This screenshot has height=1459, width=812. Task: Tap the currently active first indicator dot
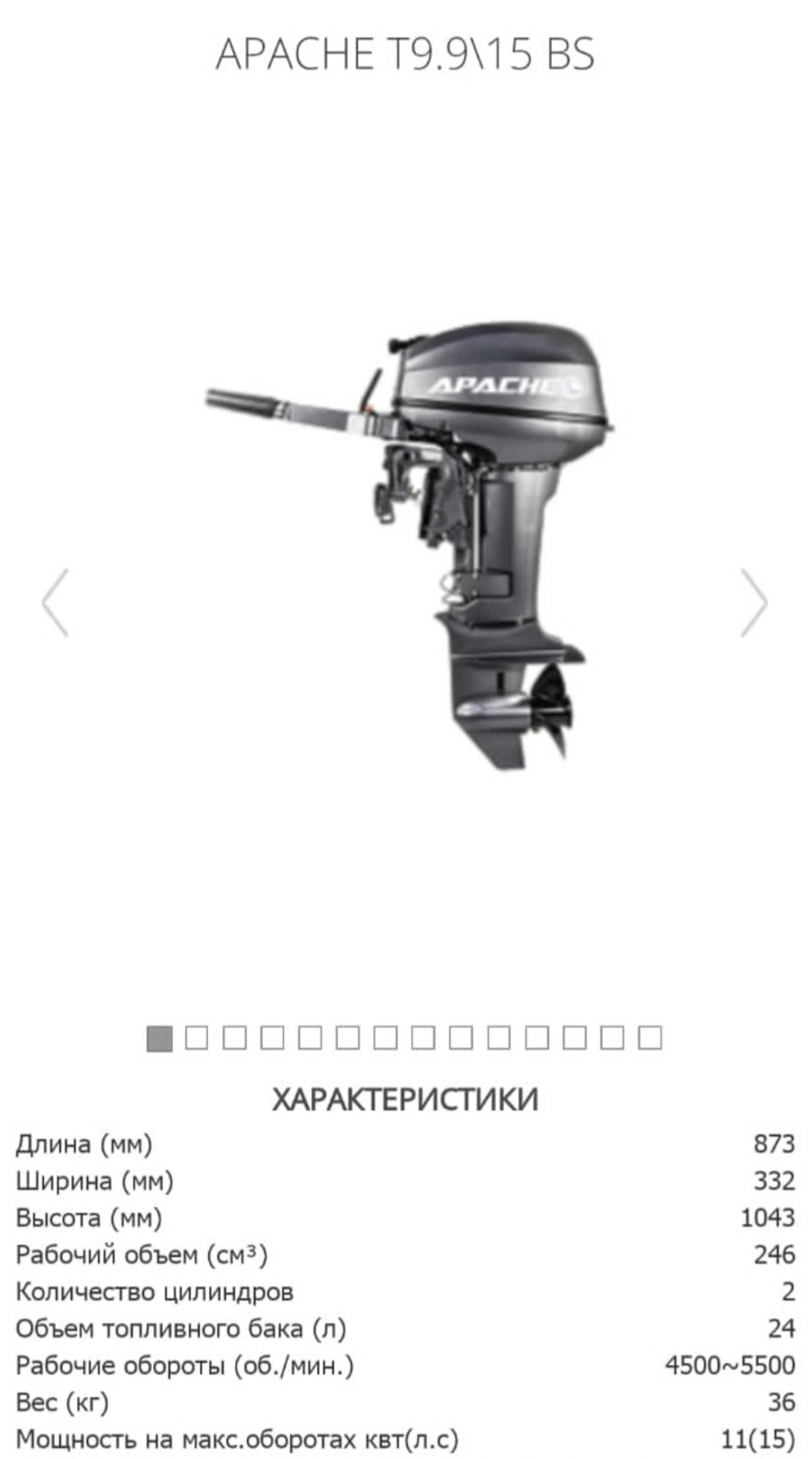pos(159,1038)
